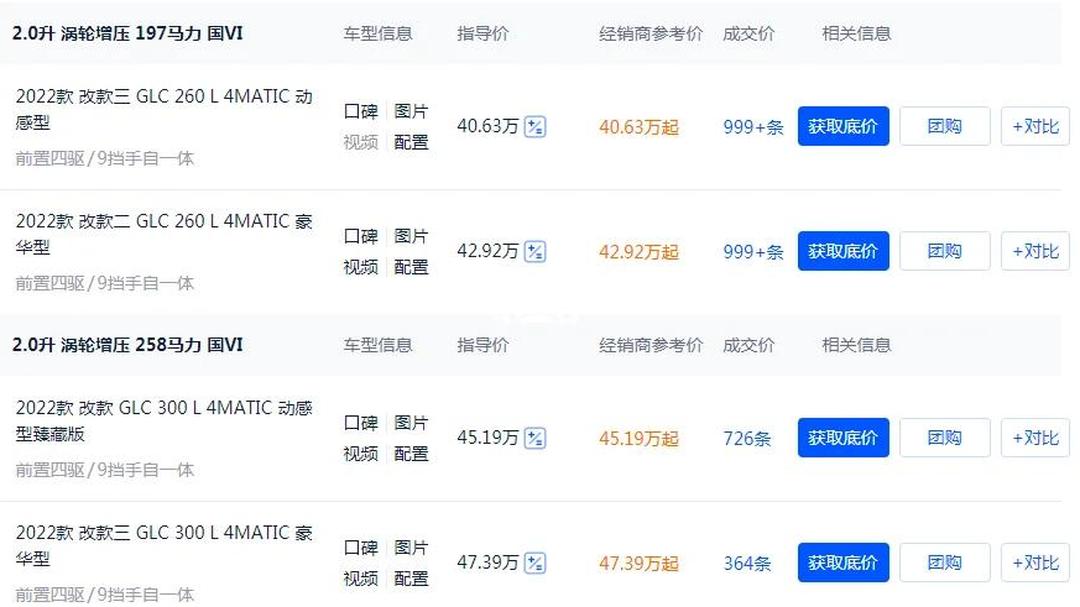Get lowest price for GLC 260 L 豪华型
Screen dimensions: 1080x607
click(x=843, y=251)
